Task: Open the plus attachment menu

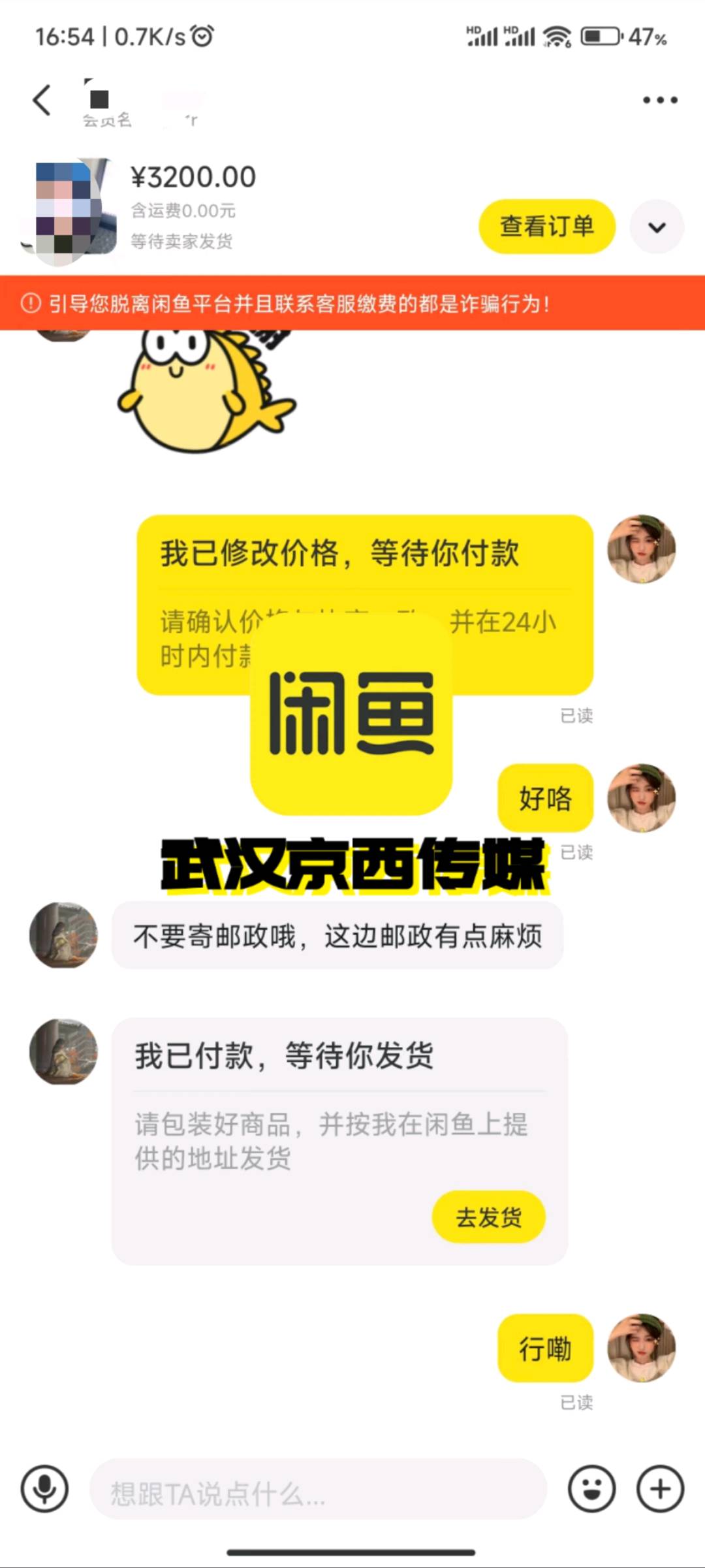Action: [660, 1489]
